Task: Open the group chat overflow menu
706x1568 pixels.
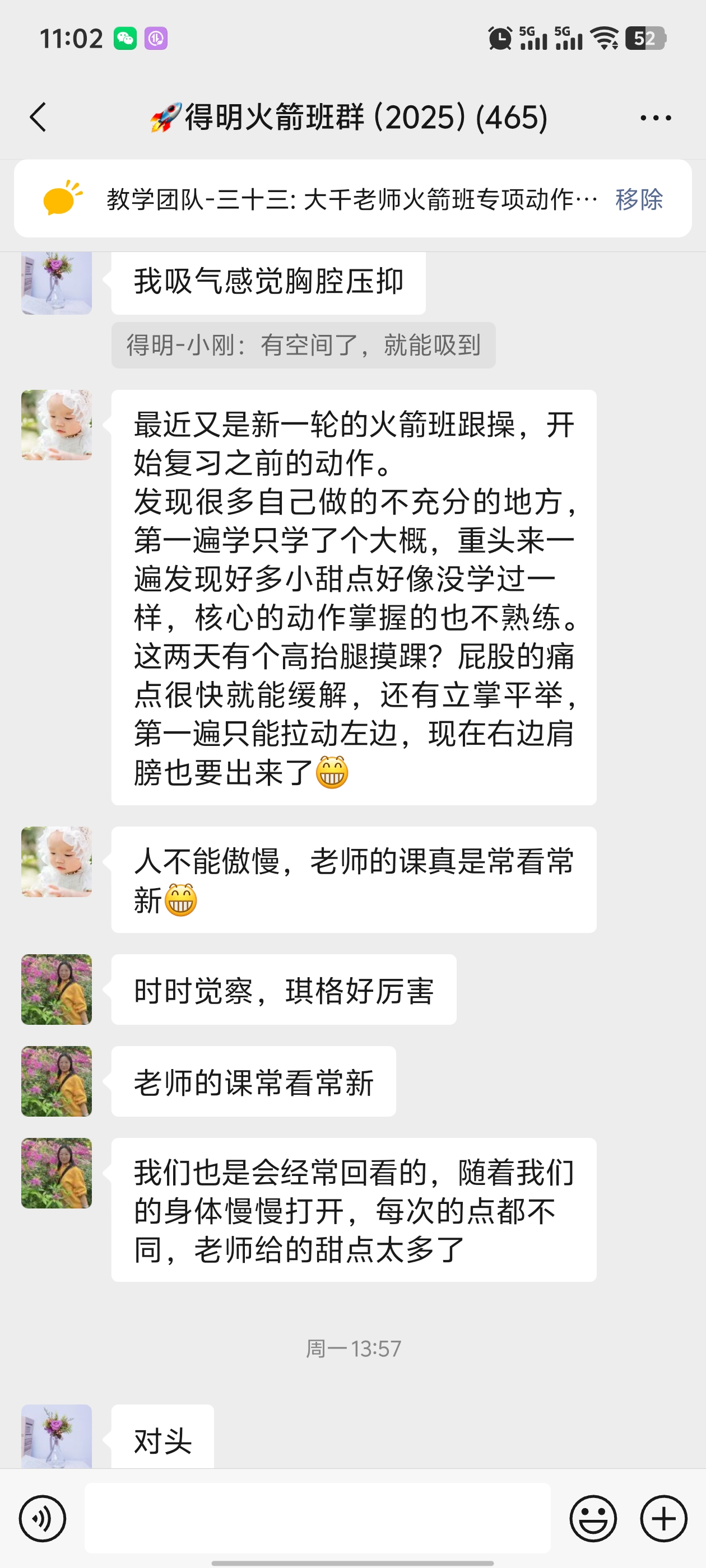Action: [656, 118]
